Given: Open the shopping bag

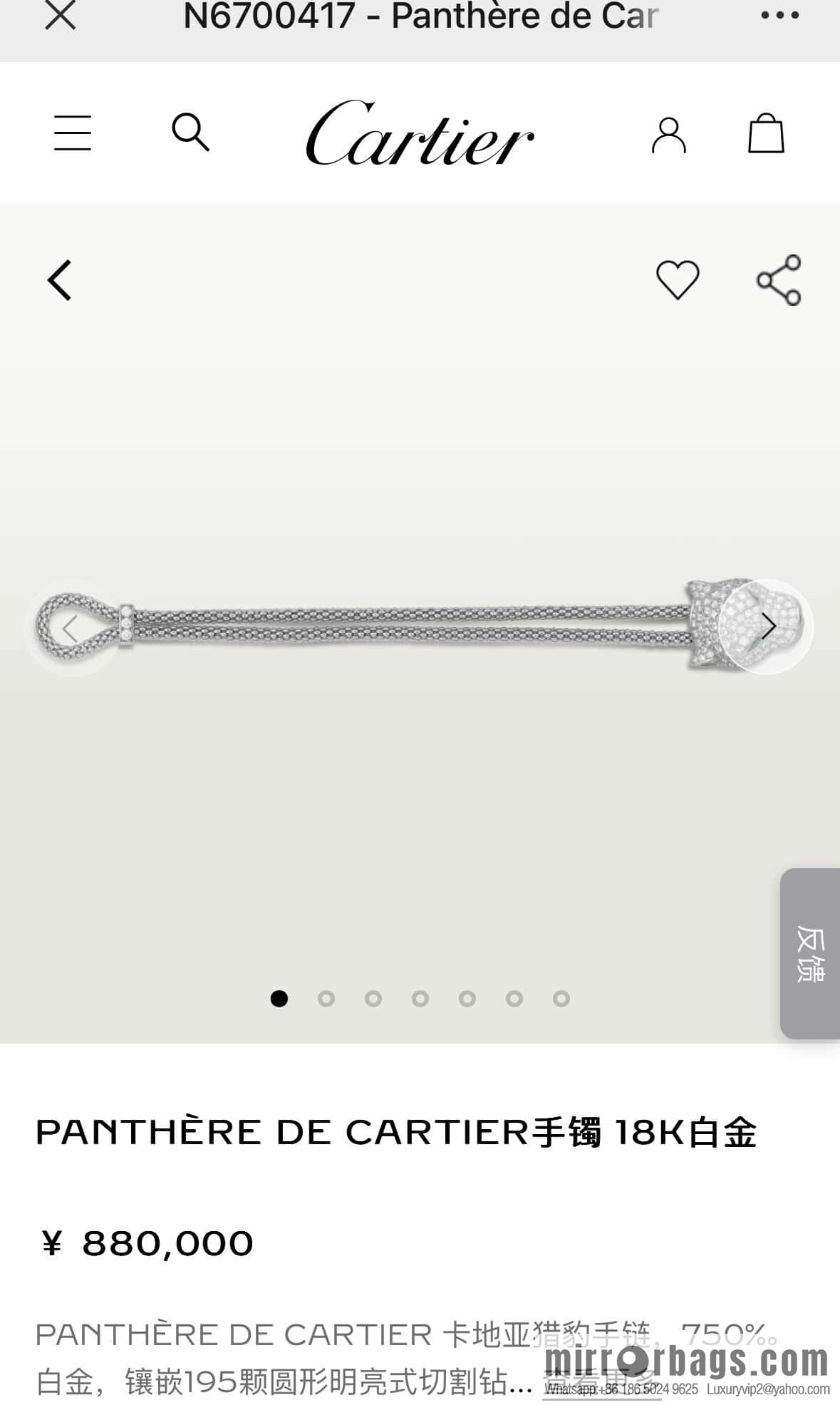Looking at the screenshot, I should pyautogui.click(x=766, y=133).
